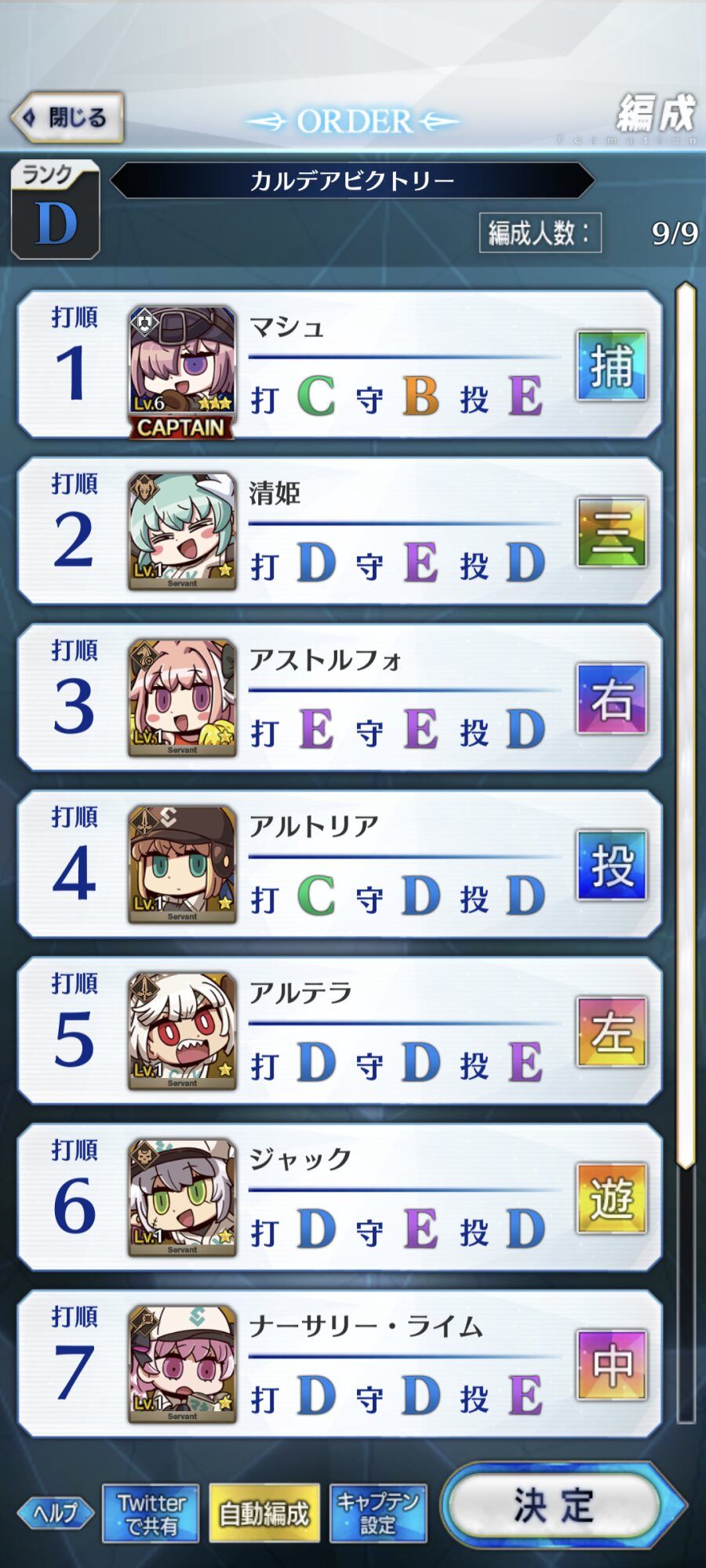706x1568 pixels.
Task: Tap the 閉じる close button
Action: point(67,118)
